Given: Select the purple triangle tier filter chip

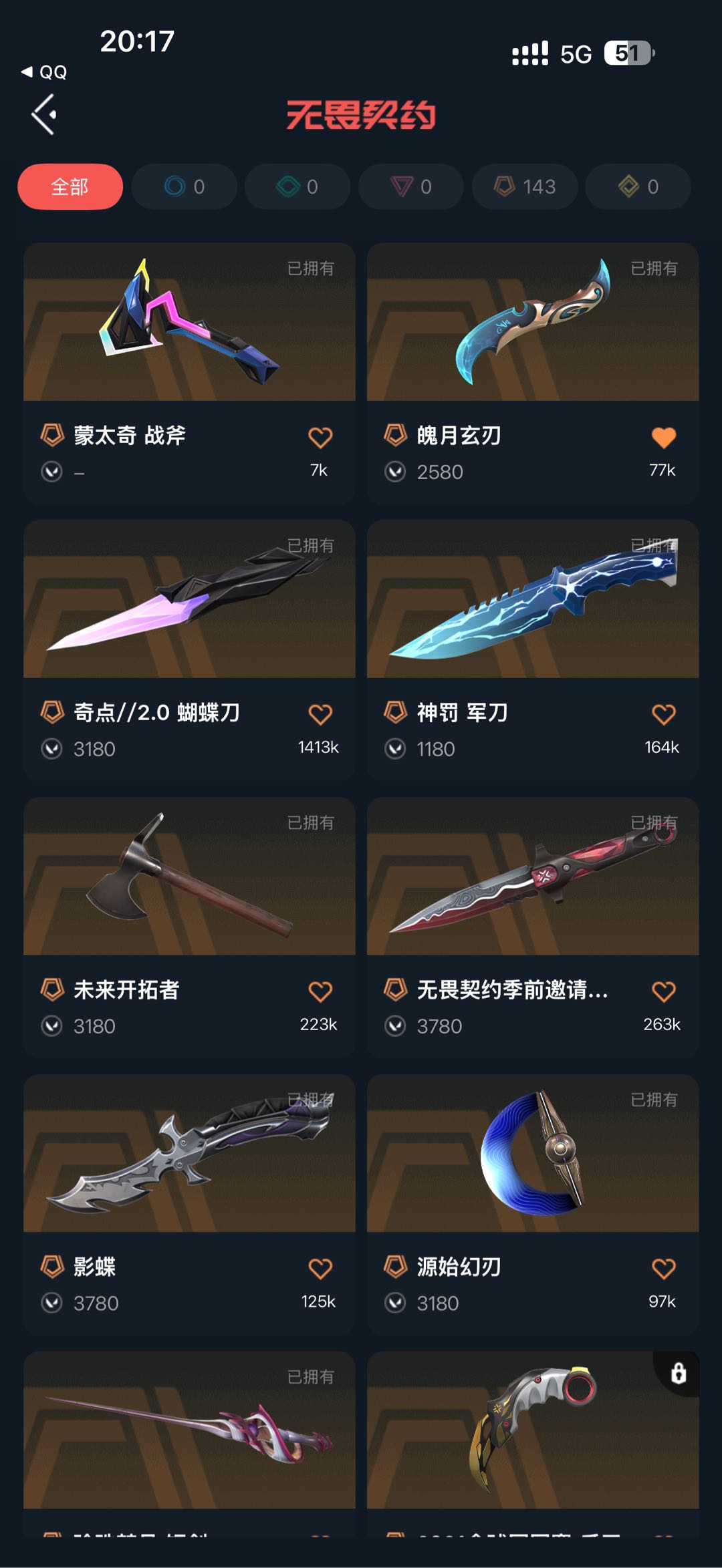Looking at the screenshot, I should pos(411,186).
